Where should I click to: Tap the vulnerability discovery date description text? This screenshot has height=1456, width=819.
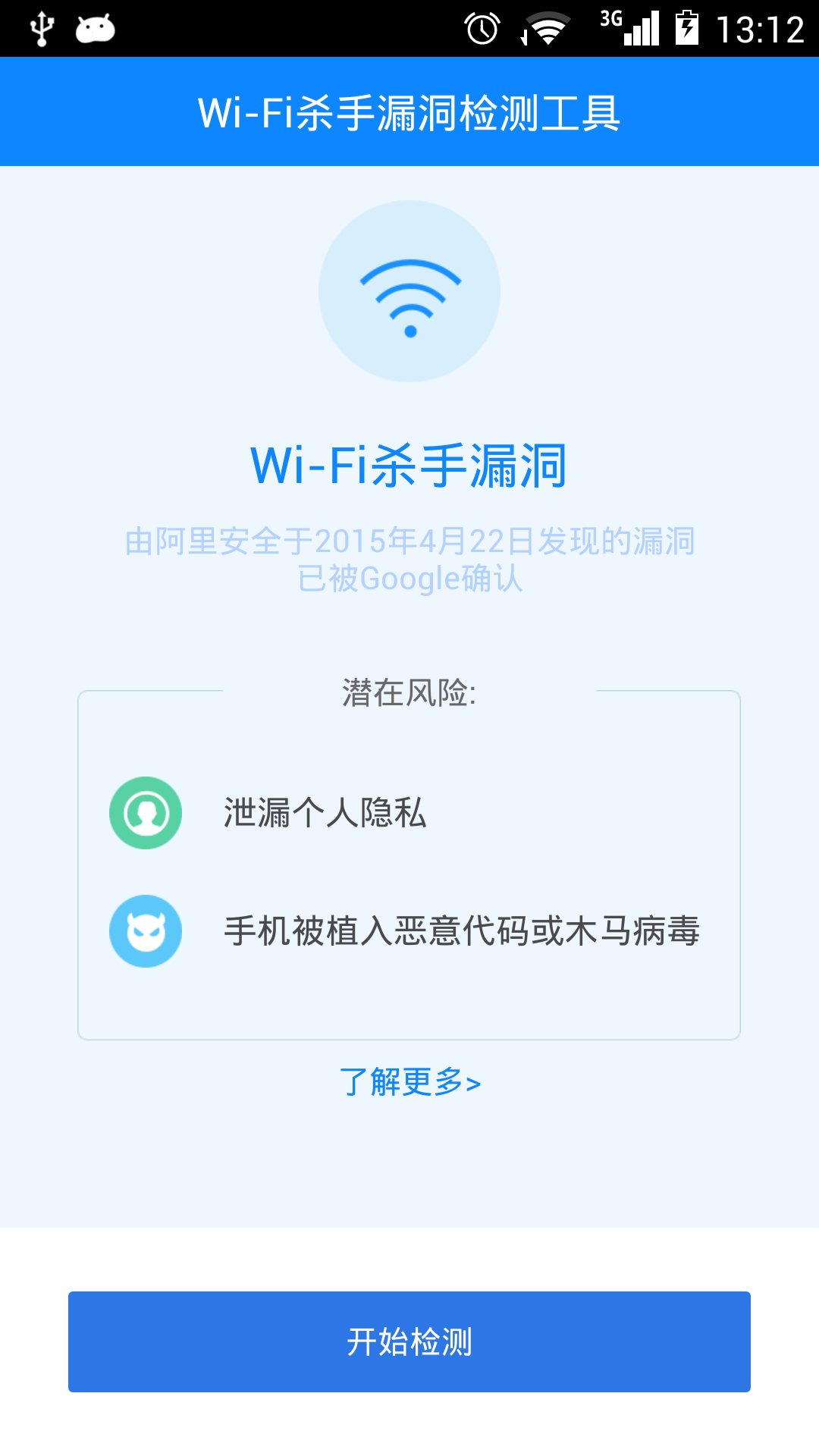click(409, 561)
